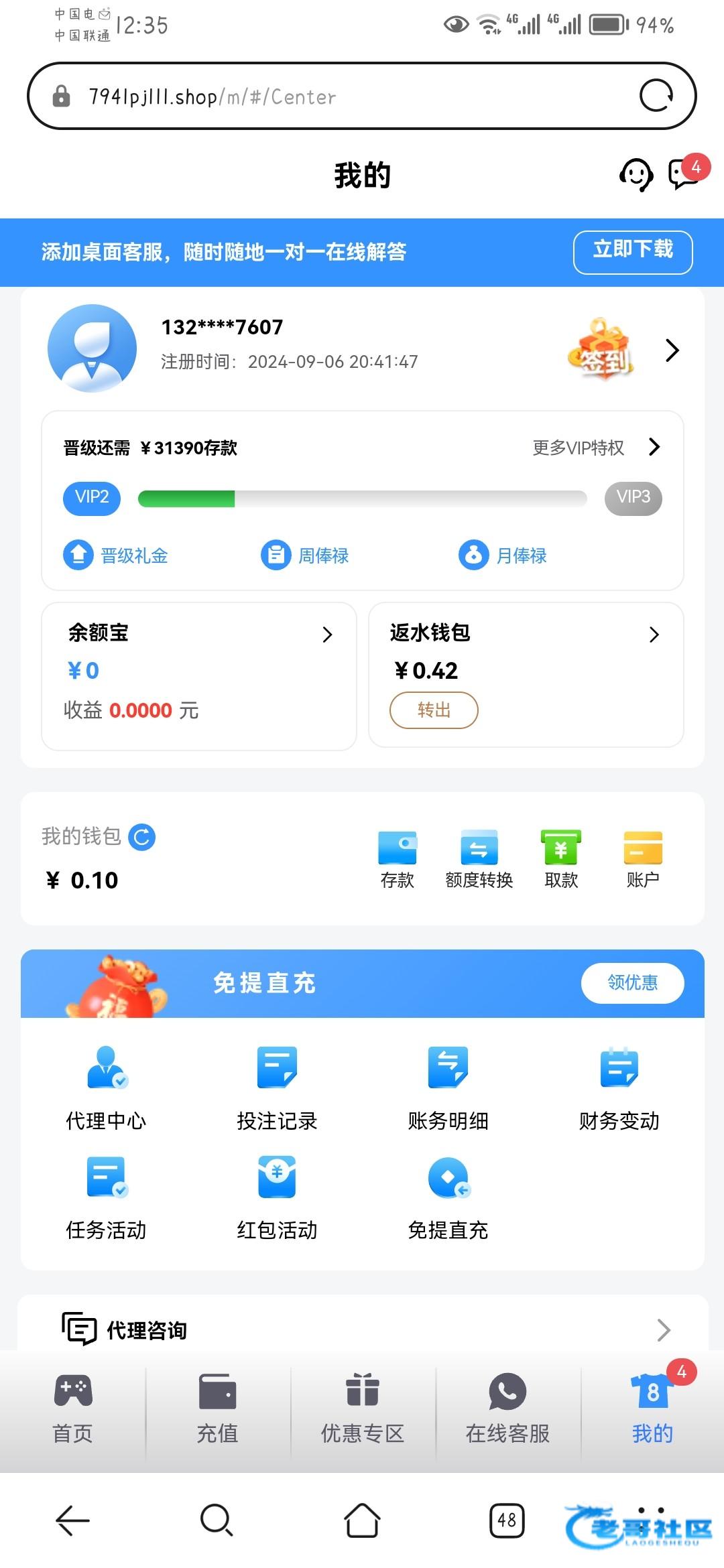Refresh 我的钱包 balance
The height and width of the screenshot is (1568, 724).
(x=141, y=837)
